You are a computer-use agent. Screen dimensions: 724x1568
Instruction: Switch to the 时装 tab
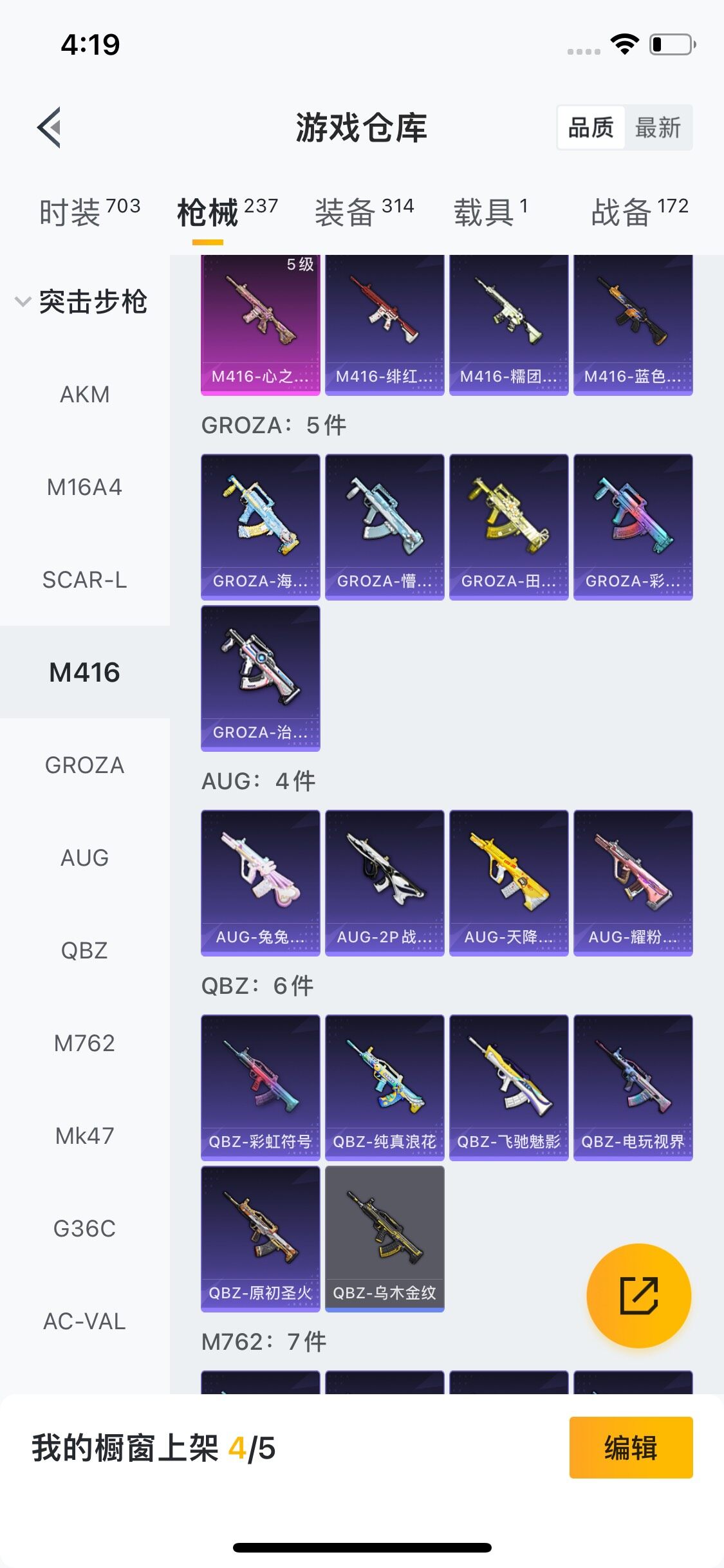89,212
